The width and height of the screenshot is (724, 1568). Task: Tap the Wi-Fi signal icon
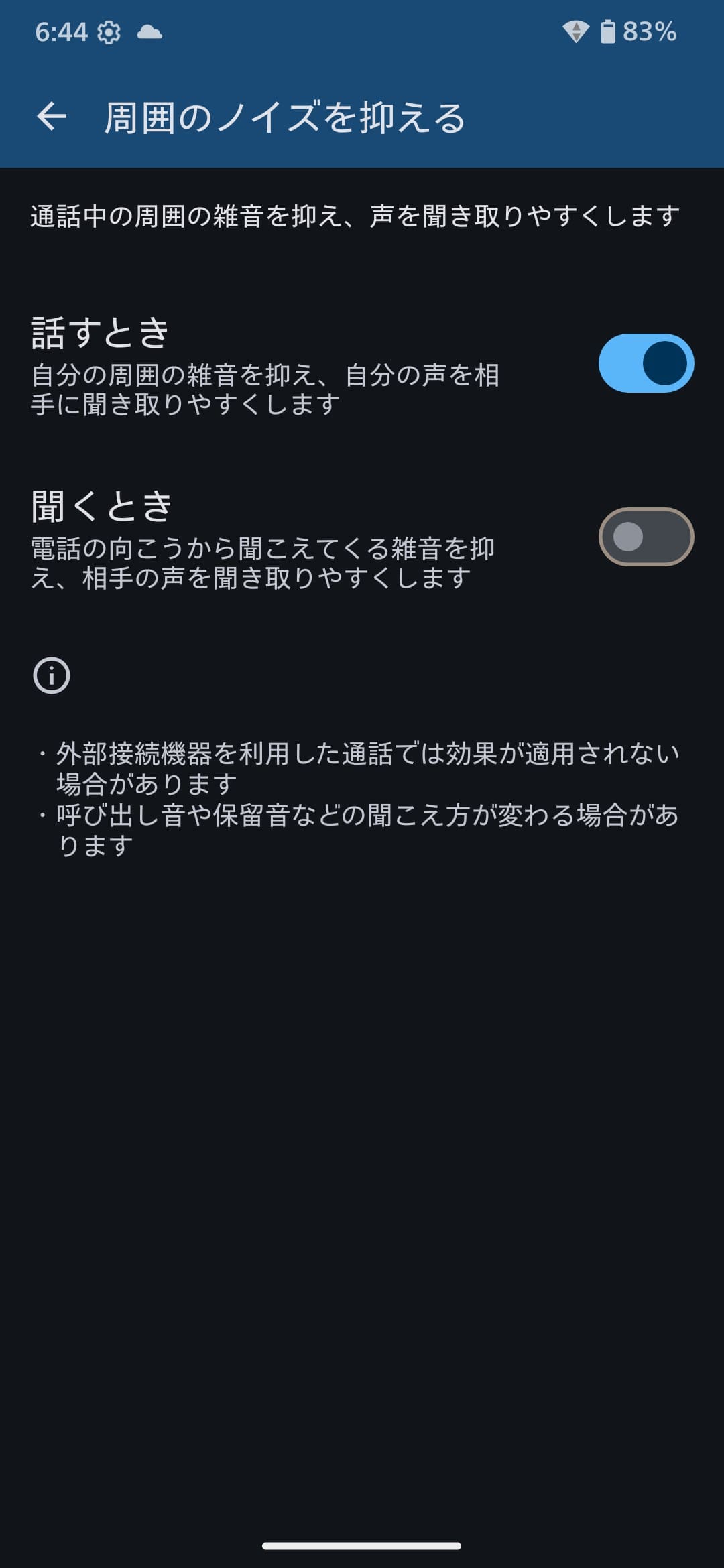(x=575, y=29)
